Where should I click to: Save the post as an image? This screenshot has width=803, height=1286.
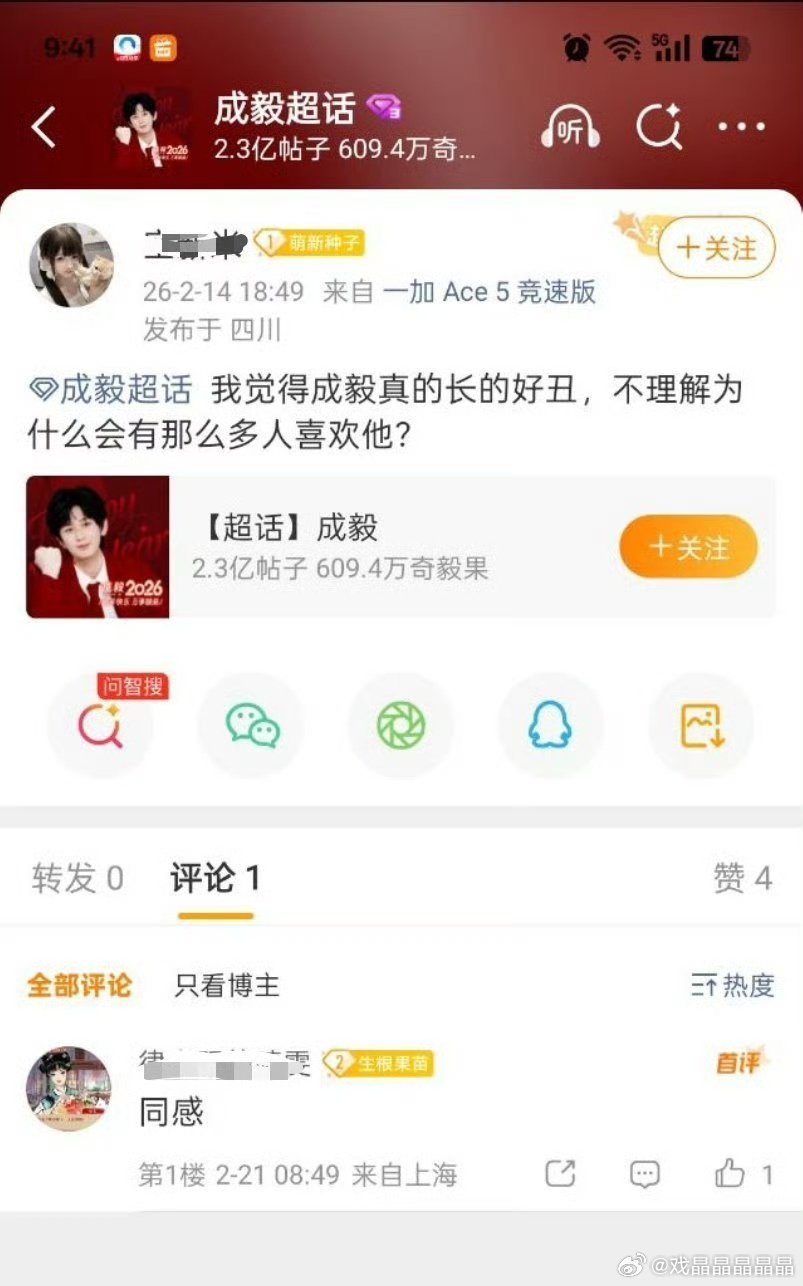coord(700,725)
